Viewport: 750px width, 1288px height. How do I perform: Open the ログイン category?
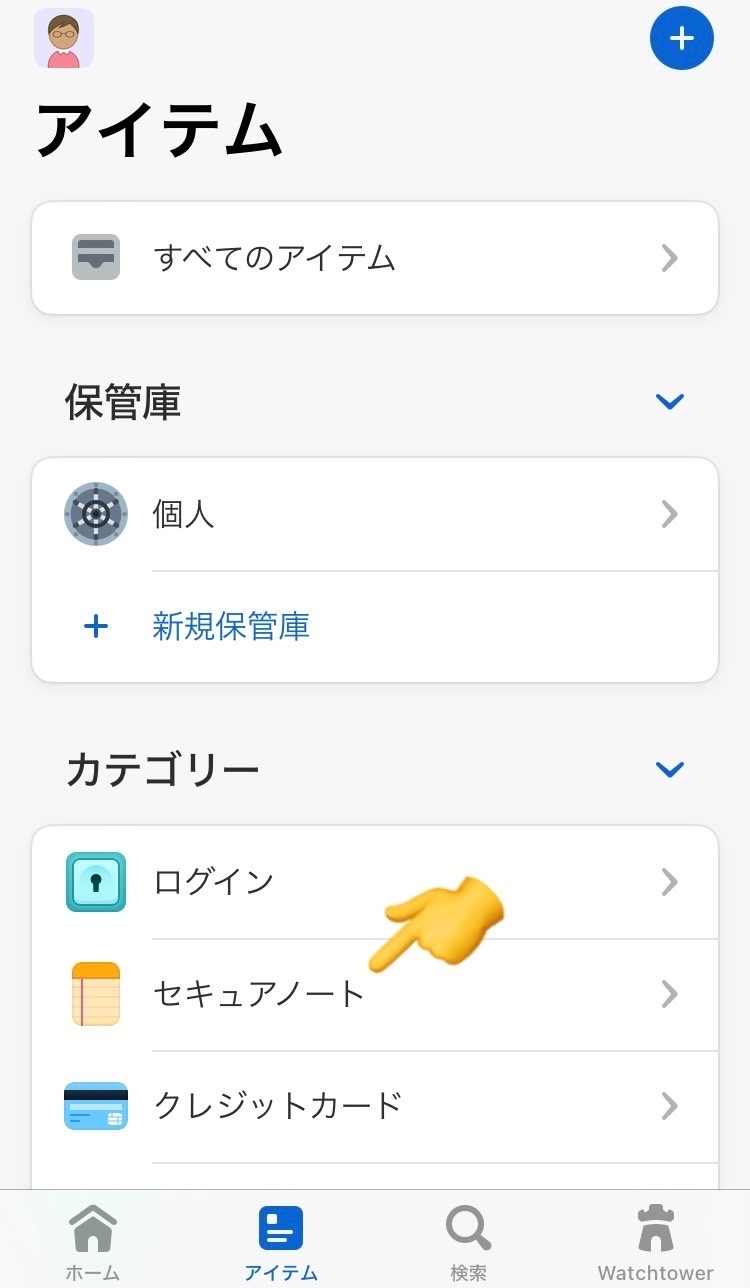click(375, 882)
